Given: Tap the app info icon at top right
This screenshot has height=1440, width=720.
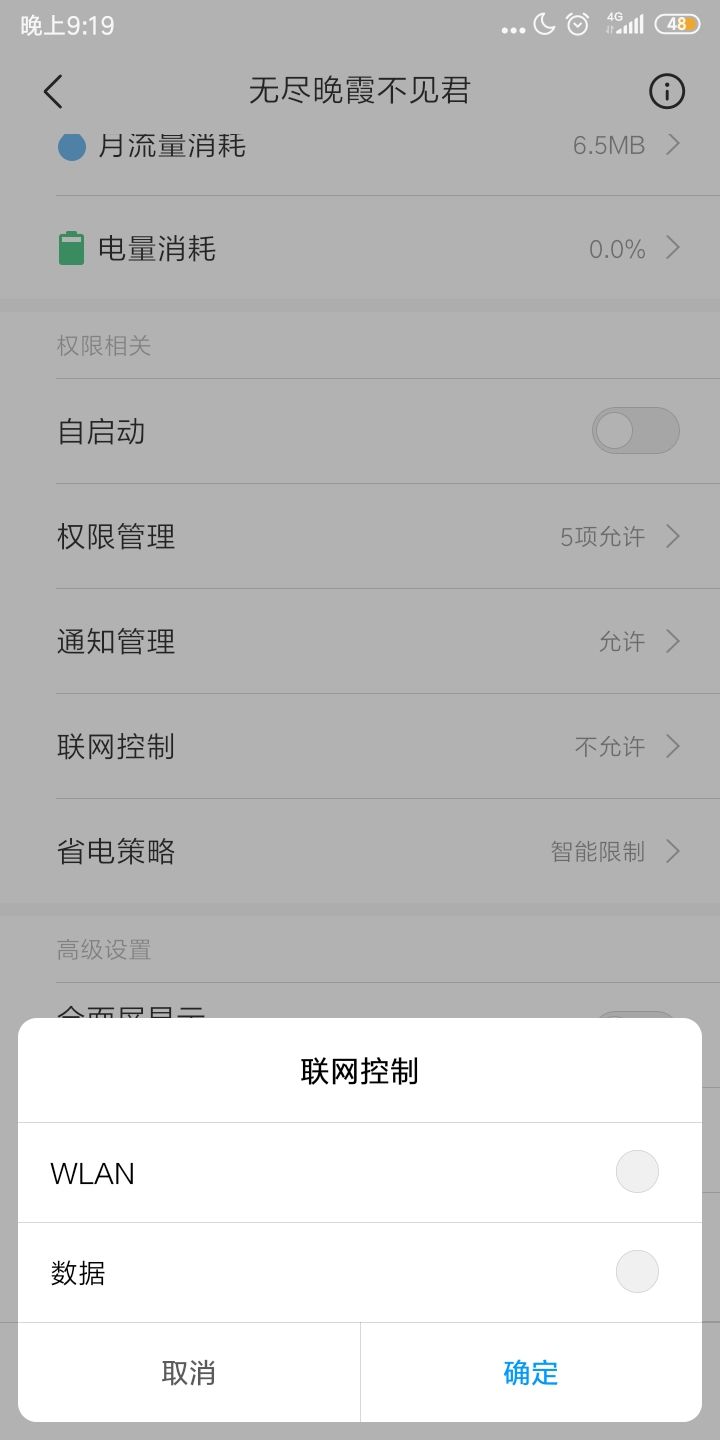Looking at the screenshot, I should click(666, 91).
